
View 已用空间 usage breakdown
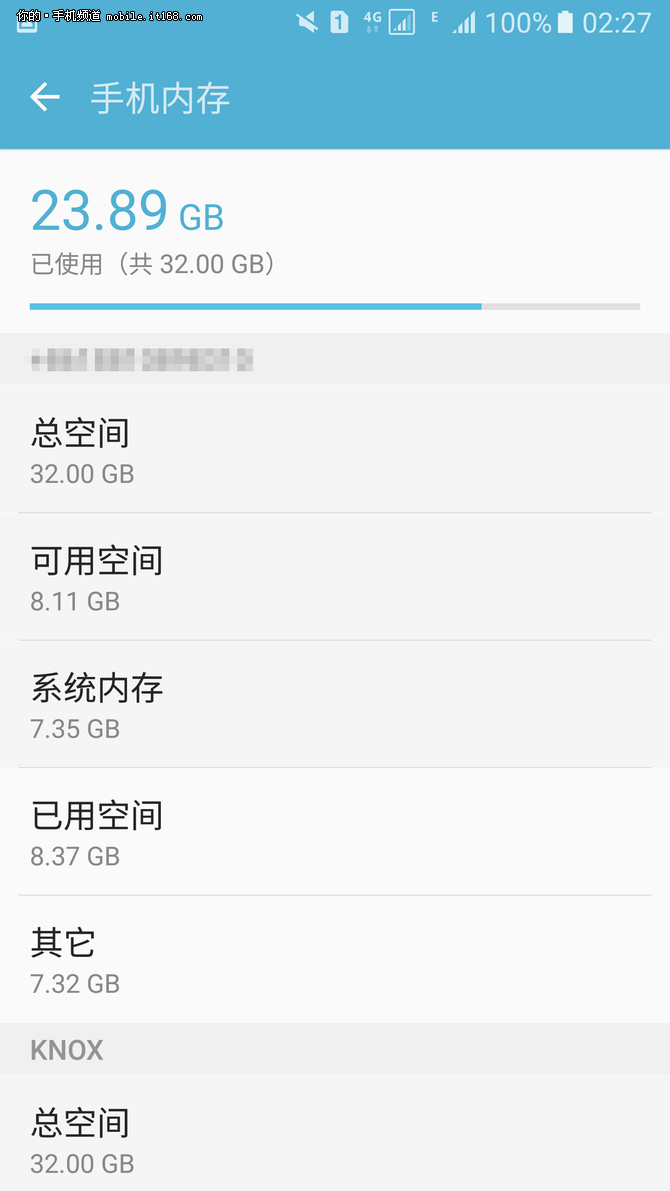pyautogui.click(x=335, y=831)
